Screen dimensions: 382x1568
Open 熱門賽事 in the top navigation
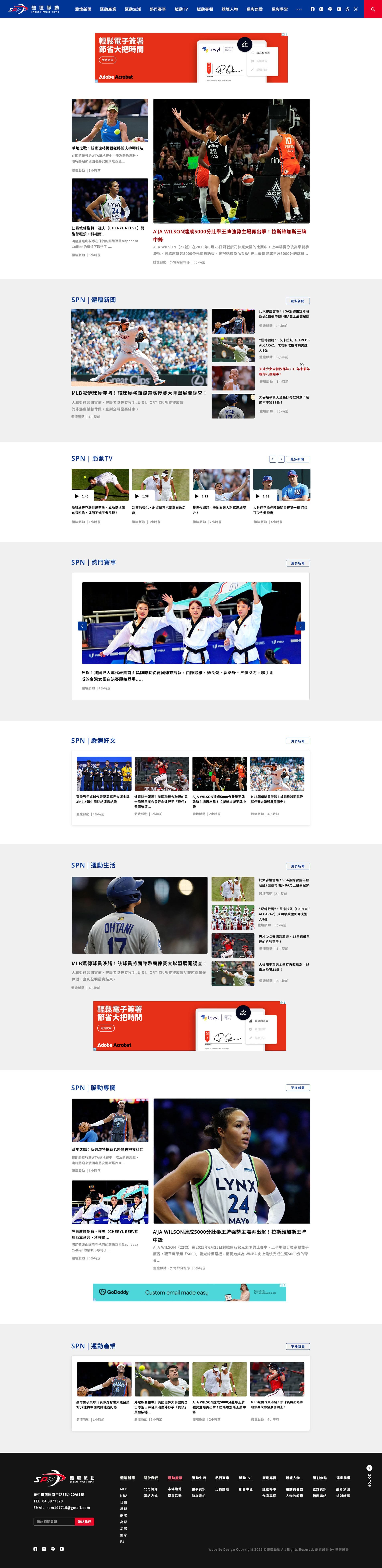[x=158, y=9]
